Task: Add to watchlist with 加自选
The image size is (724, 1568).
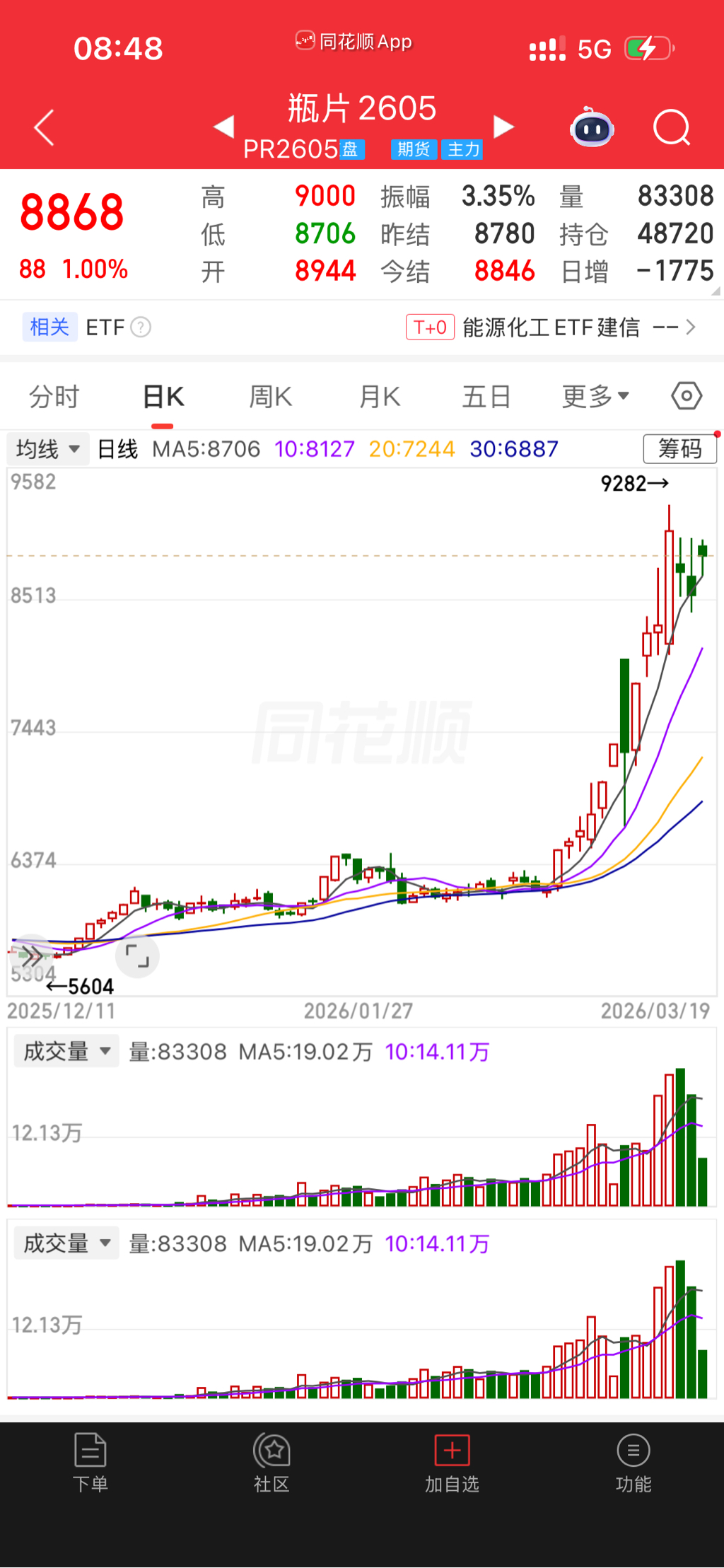Action: tap(452, 1462)
